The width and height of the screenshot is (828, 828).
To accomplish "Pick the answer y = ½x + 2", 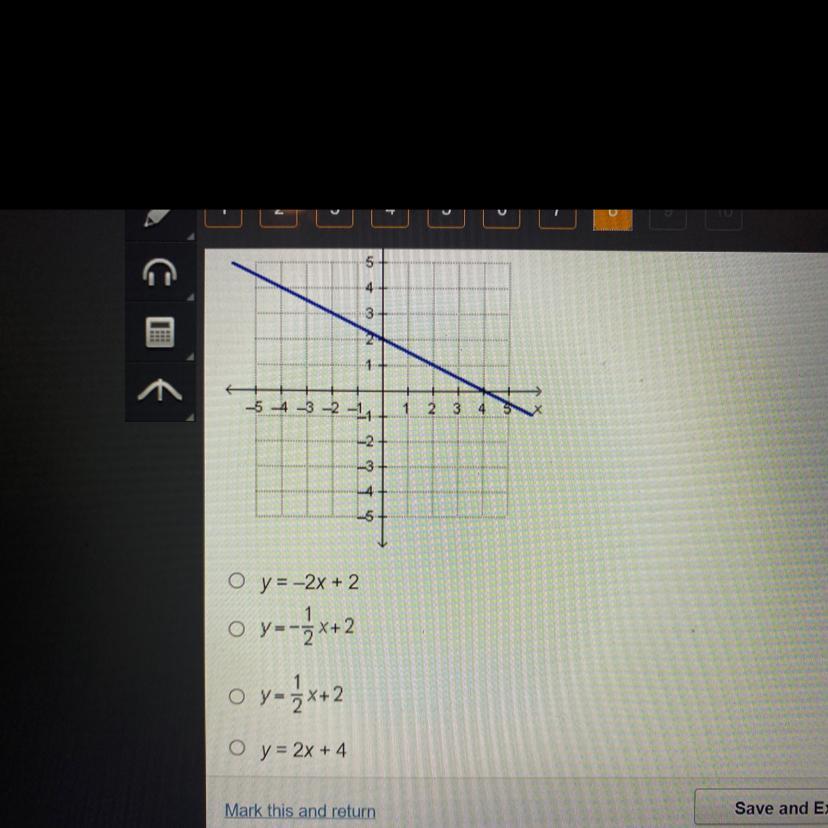I will [236, 694].
